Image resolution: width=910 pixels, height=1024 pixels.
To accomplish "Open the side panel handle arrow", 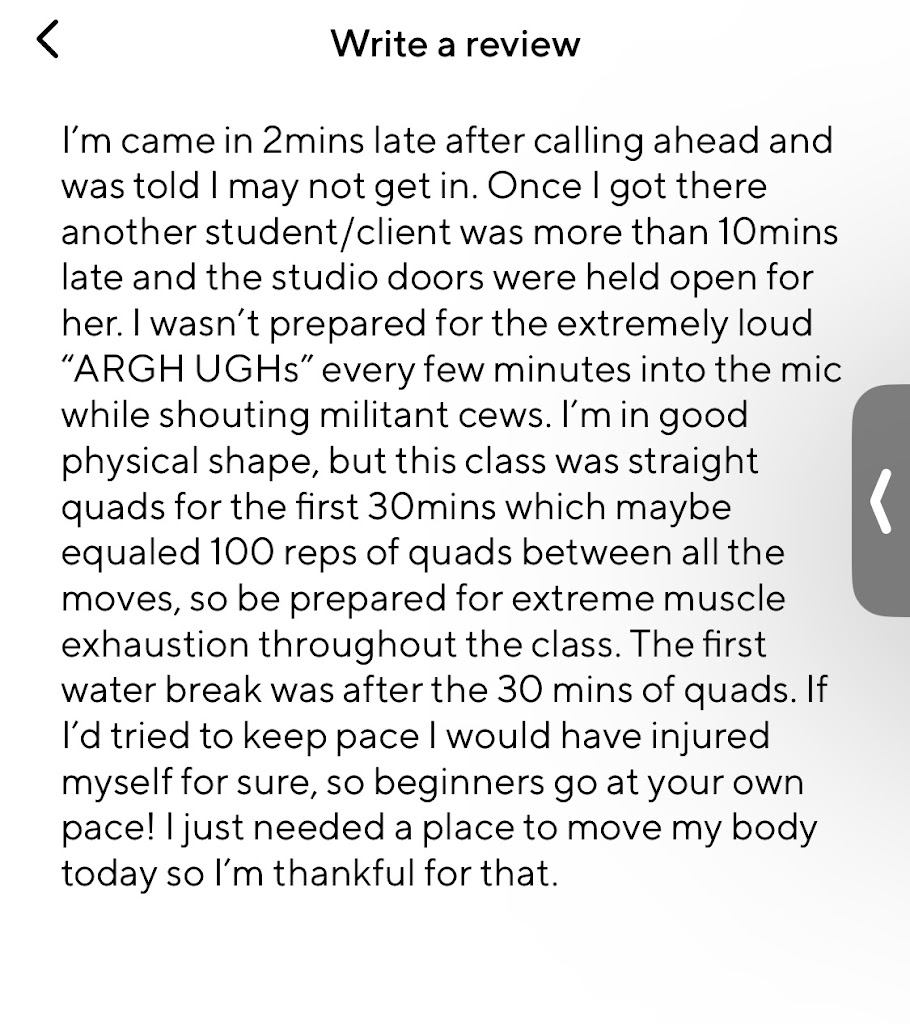I will 881,500.
